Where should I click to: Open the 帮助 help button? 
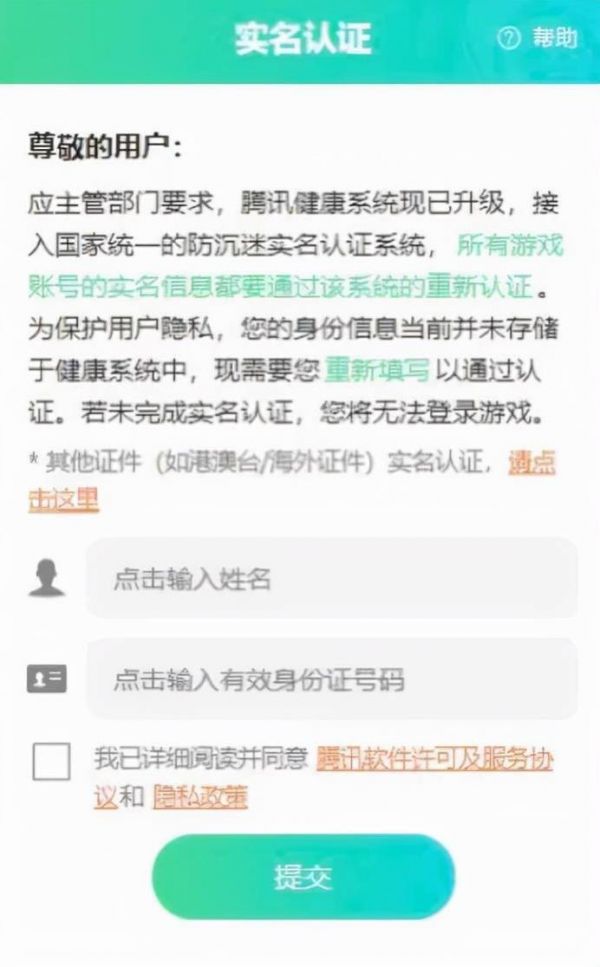(537, 38)
